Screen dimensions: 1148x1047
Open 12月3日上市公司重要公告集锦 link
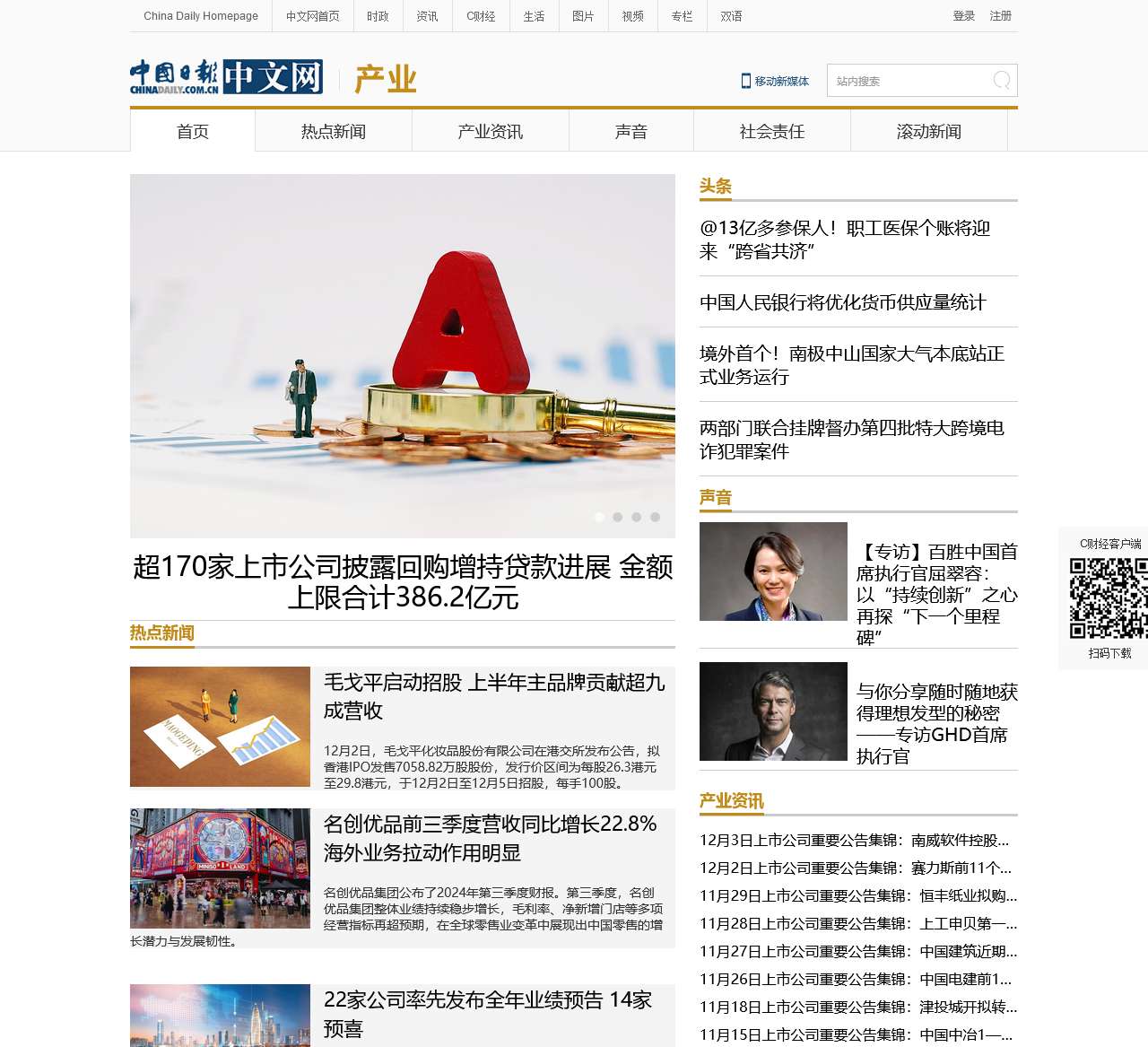pos(854,841)
